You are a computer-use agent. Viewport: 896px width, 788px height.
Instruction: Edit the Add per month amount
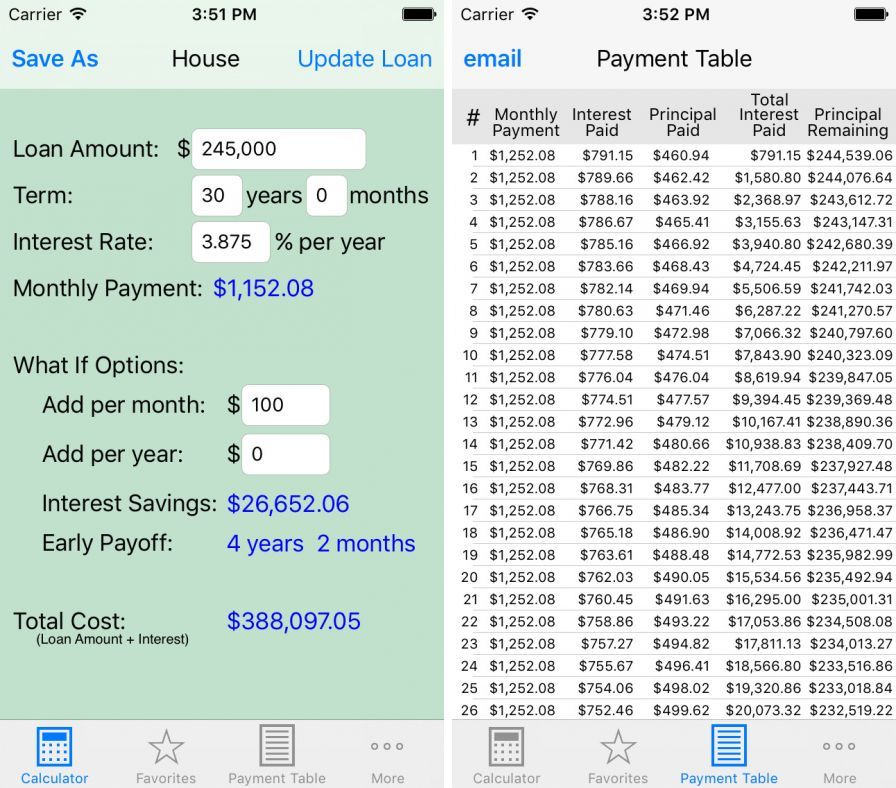[285, 405]
